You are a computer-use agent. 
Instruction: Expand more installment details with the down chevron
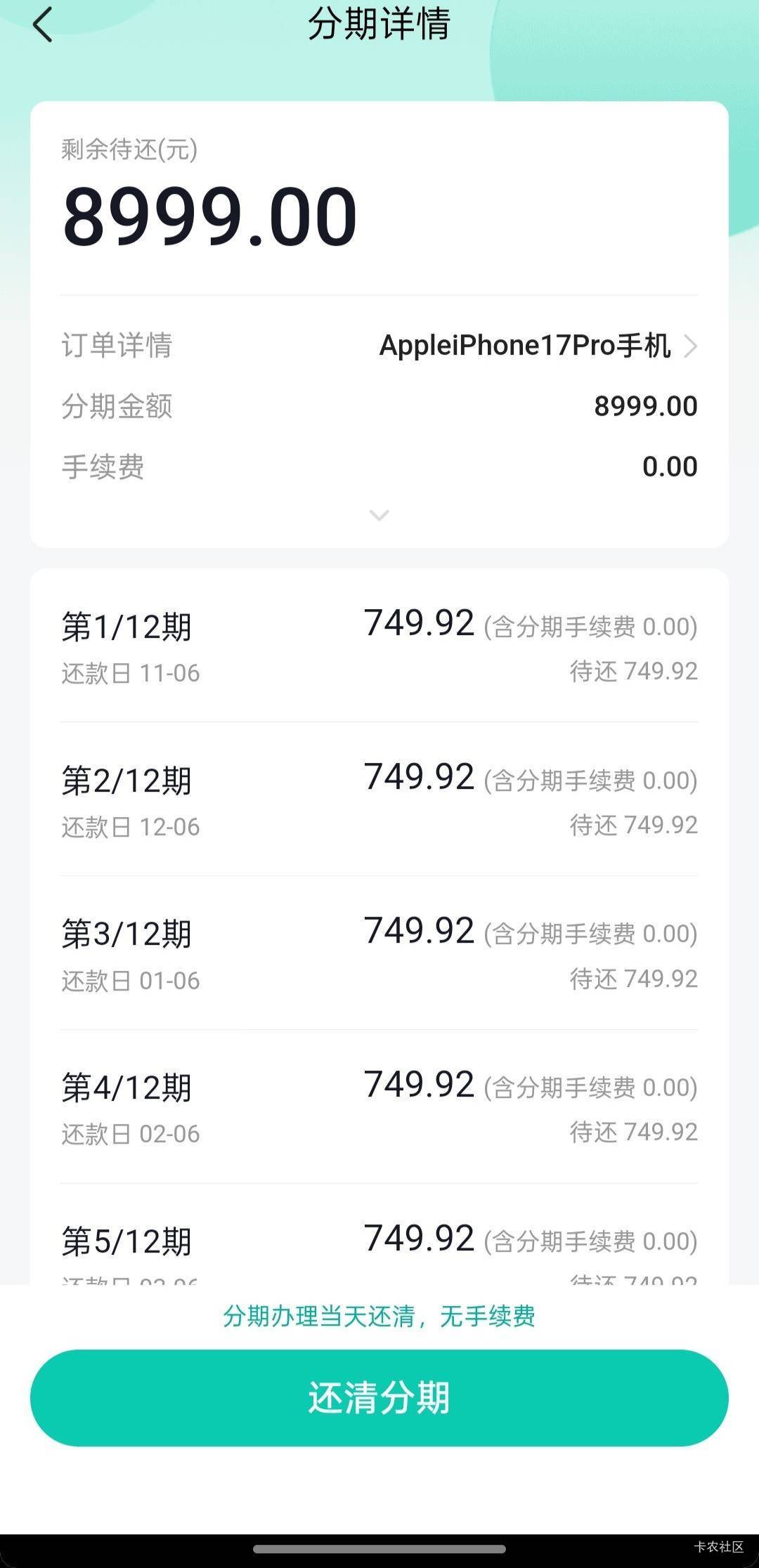(379, 516)
